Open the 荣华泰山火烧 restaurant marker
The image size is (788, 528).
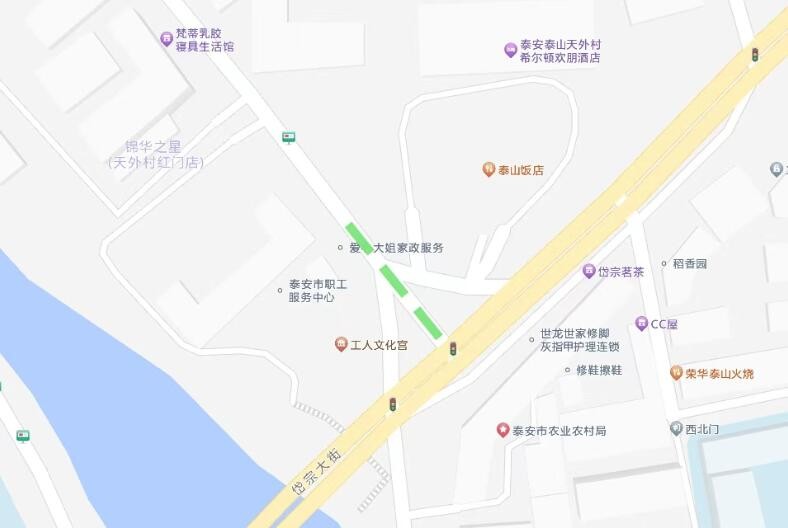tap(676, 373)
